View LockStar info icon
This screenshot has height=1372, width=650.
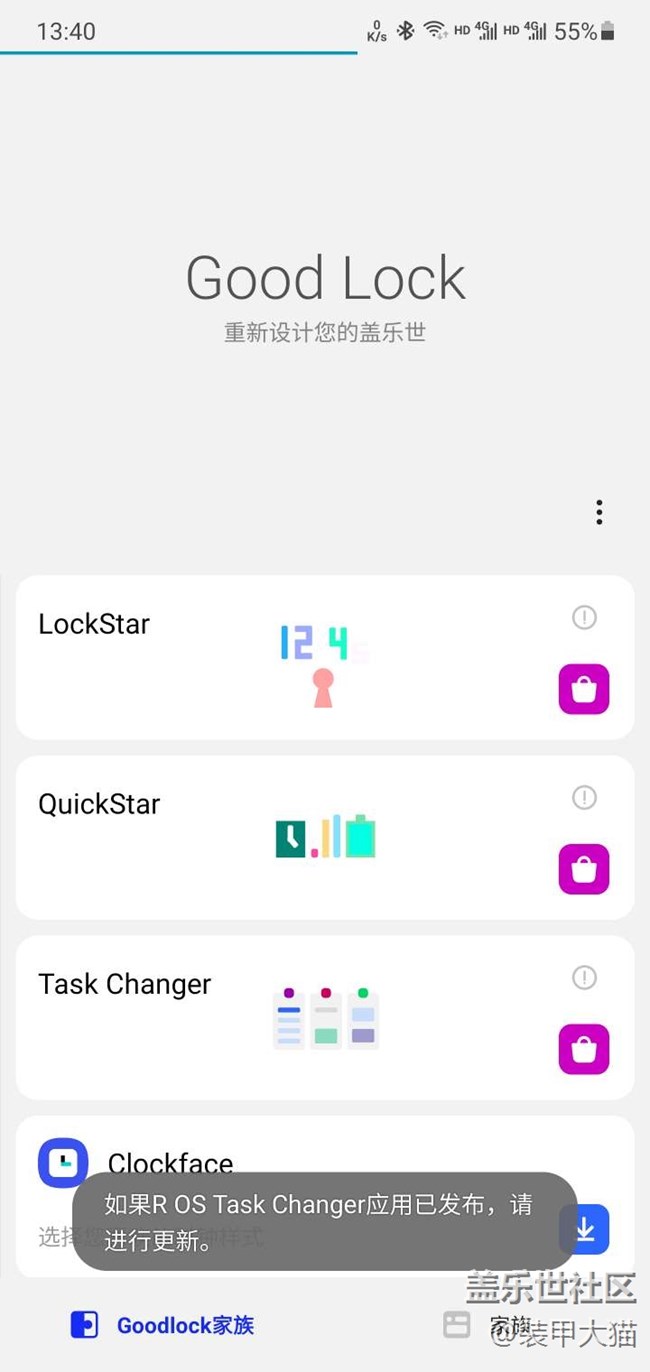[x=584, y=618]
